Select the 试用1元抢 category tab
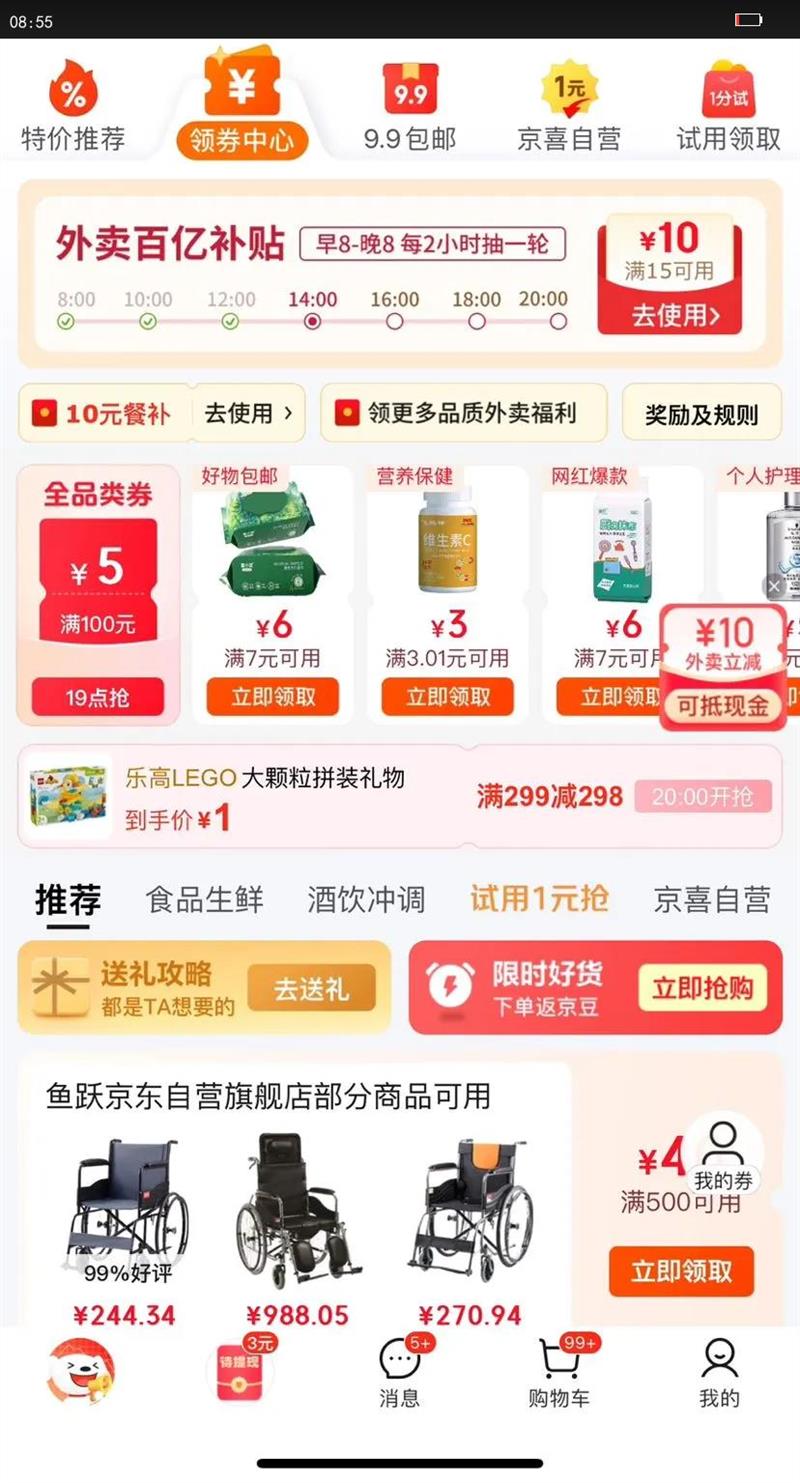The image size is (800, 1483). [x=539, y=898]
